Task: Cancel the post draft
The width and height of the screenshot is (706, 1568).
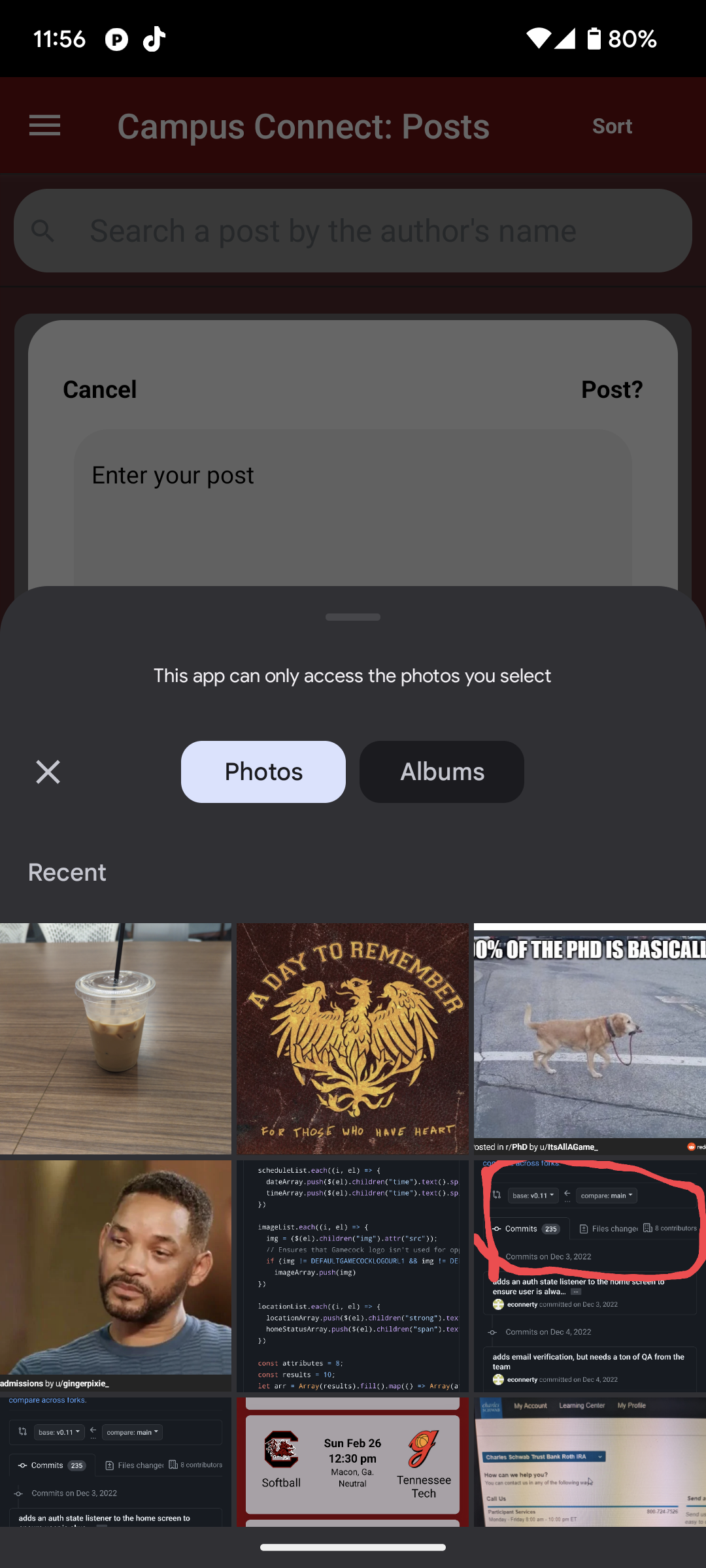Action: pyautogui.click(x=99, y=389)
